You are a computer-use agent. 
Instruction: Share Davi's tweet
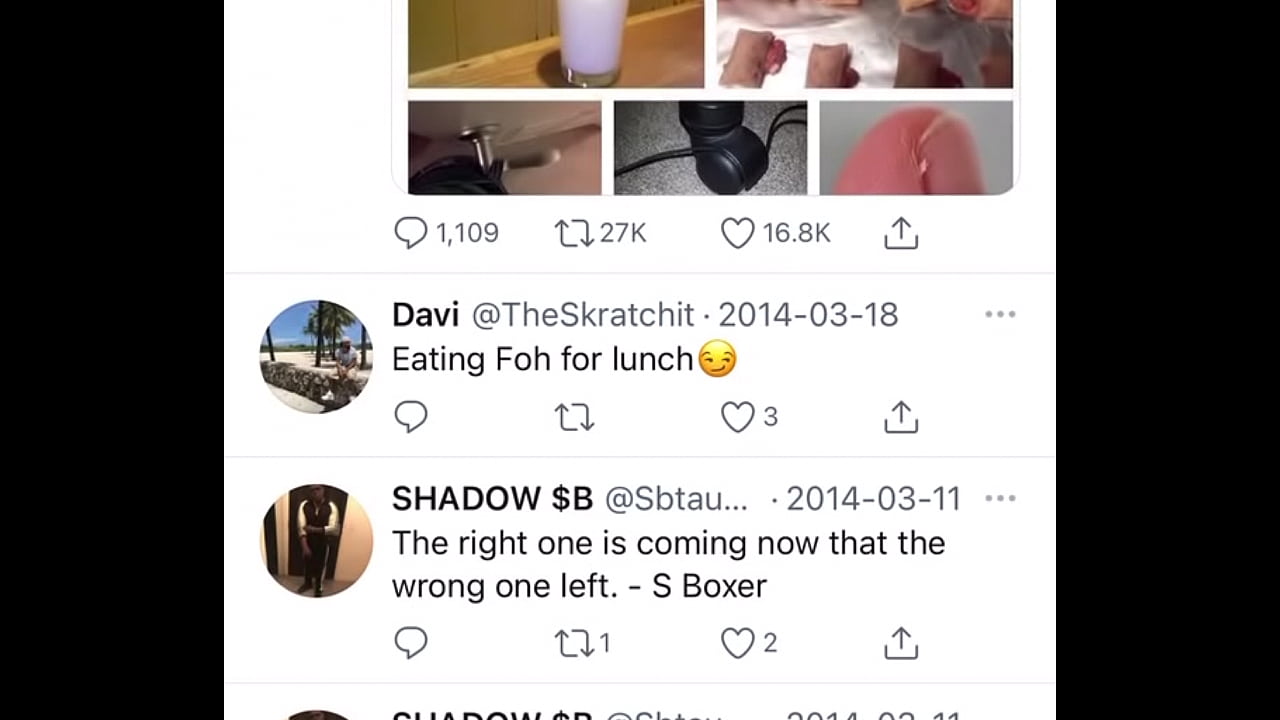(x=901, y=417)
